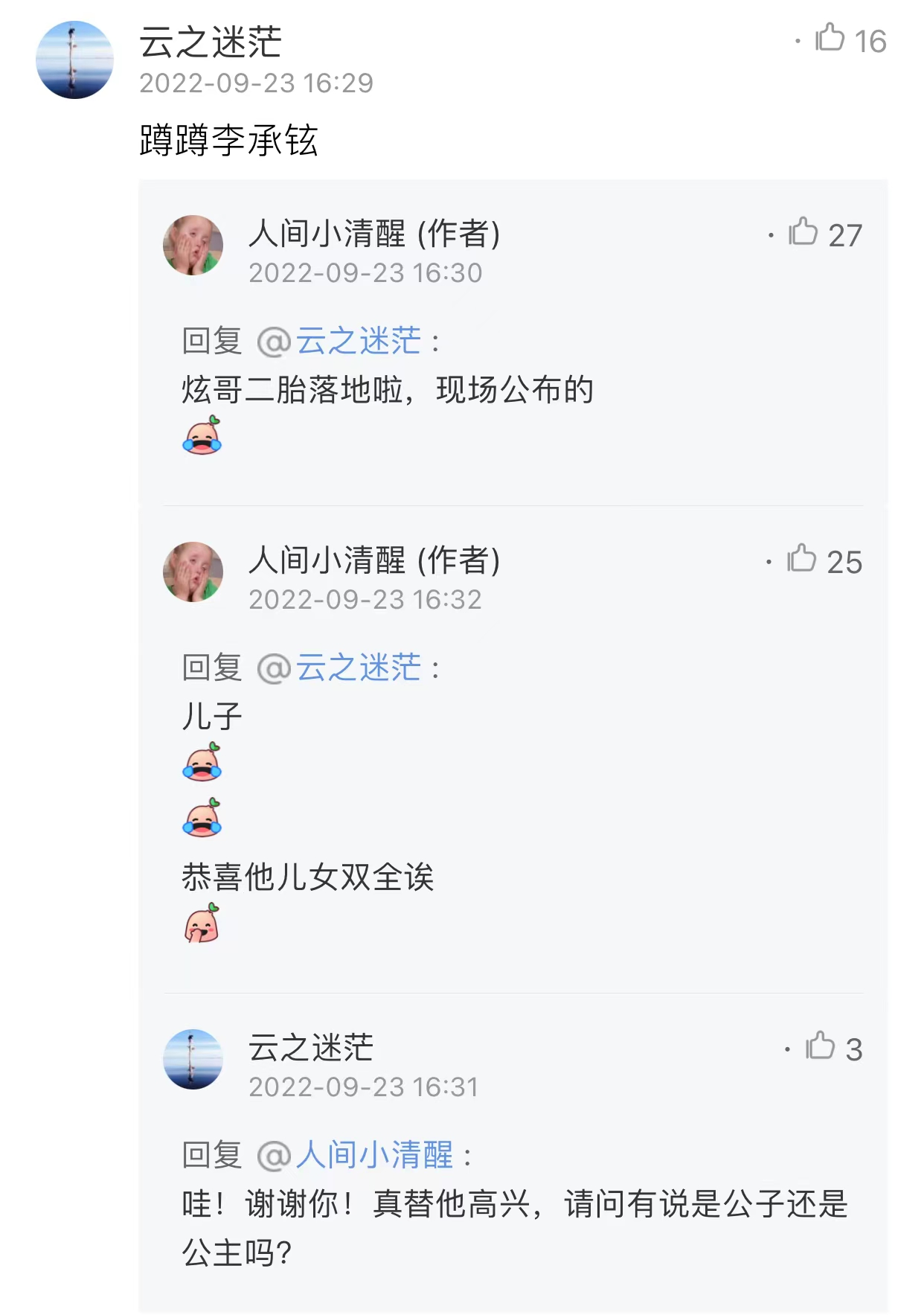
Task: Like 云之迷茫's comment 蹲蹲李承铉
Action: (830, 39)
